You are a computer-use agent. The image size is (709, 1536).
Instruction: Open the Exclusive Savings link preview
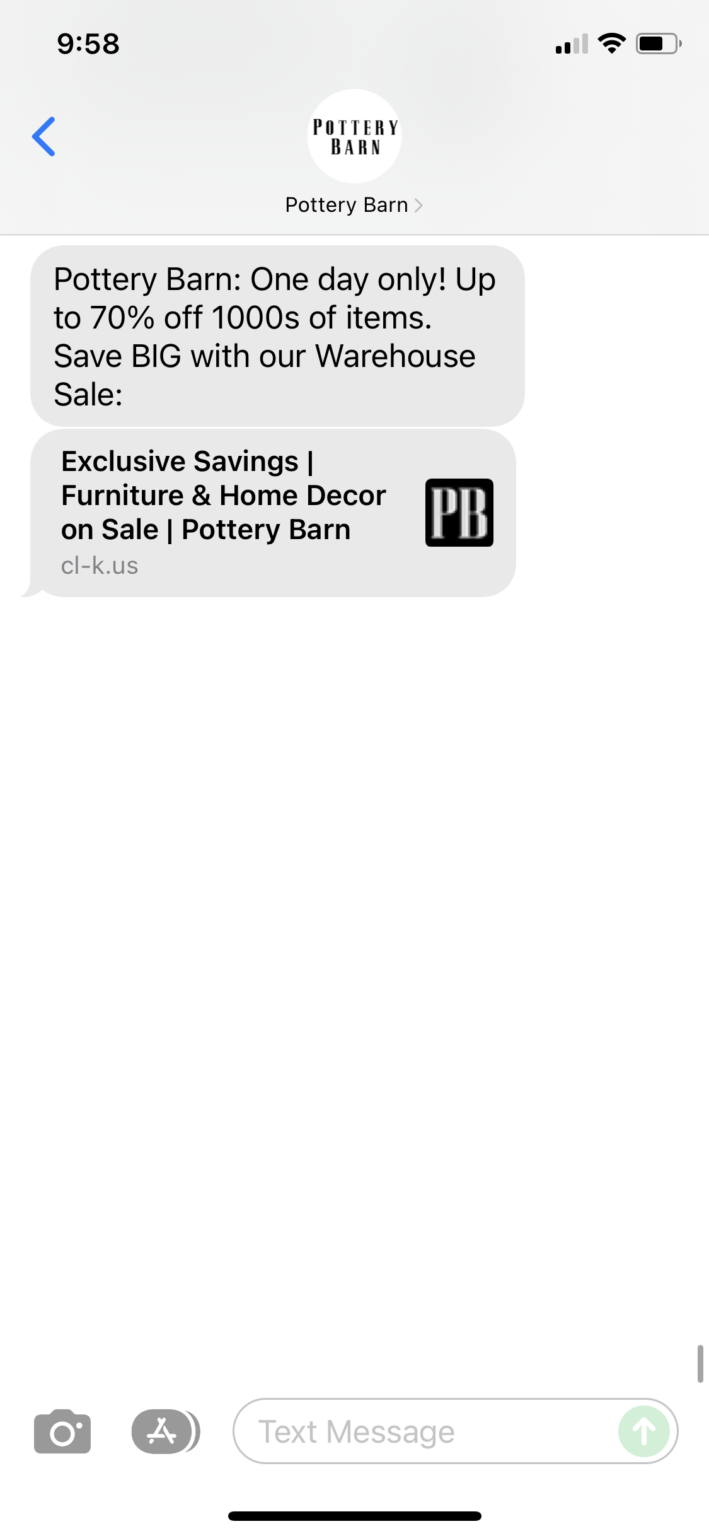click(x=273, y=513)
